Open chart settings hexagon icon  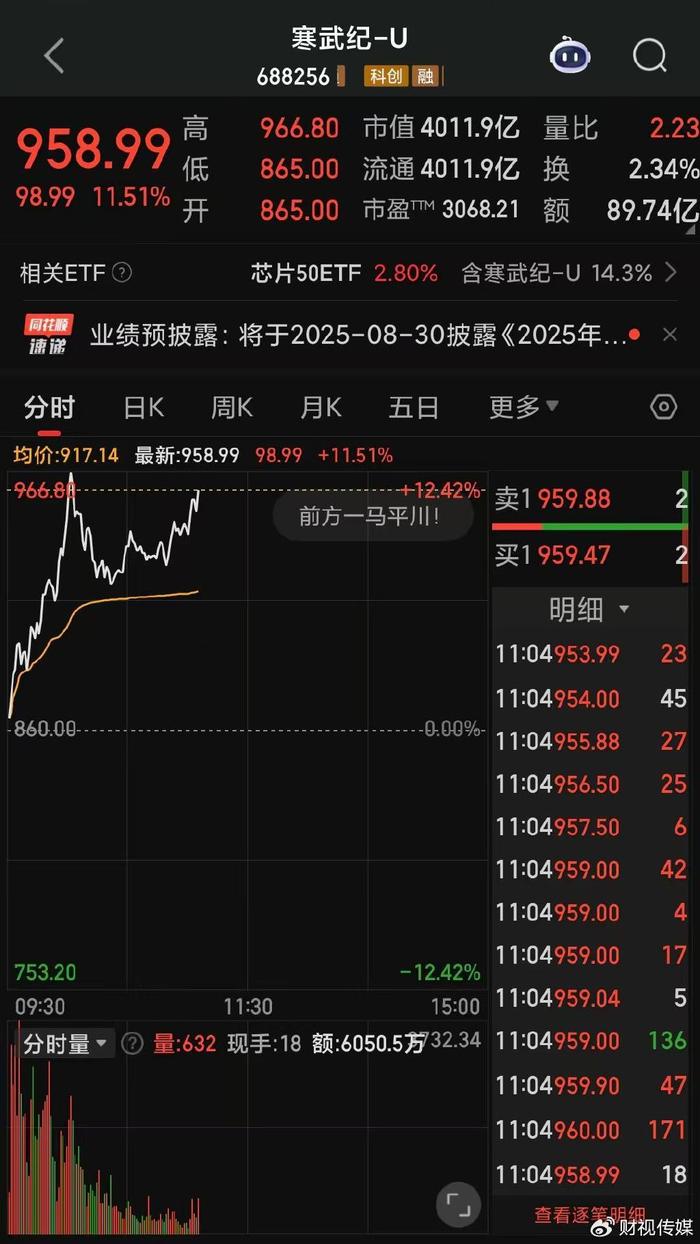click(x=663, y=407)
